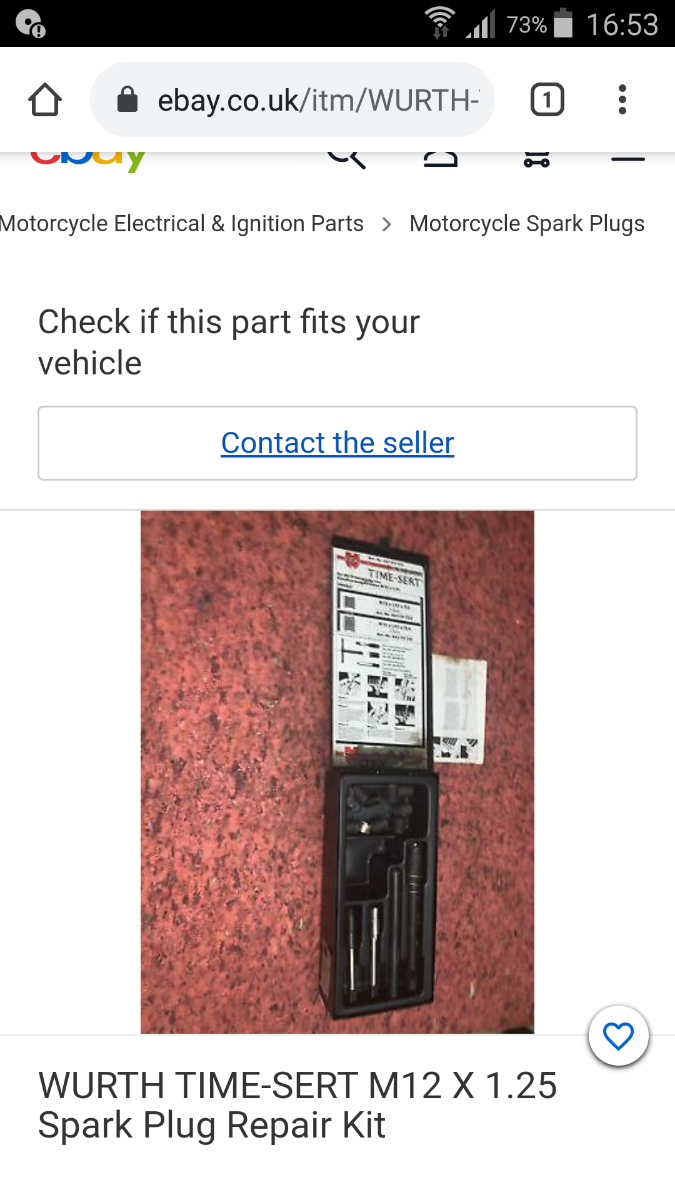Open eBay search magnifier icon
Image resolution: width=675 pixels, height=1200 pixels.
pos(346,158)
